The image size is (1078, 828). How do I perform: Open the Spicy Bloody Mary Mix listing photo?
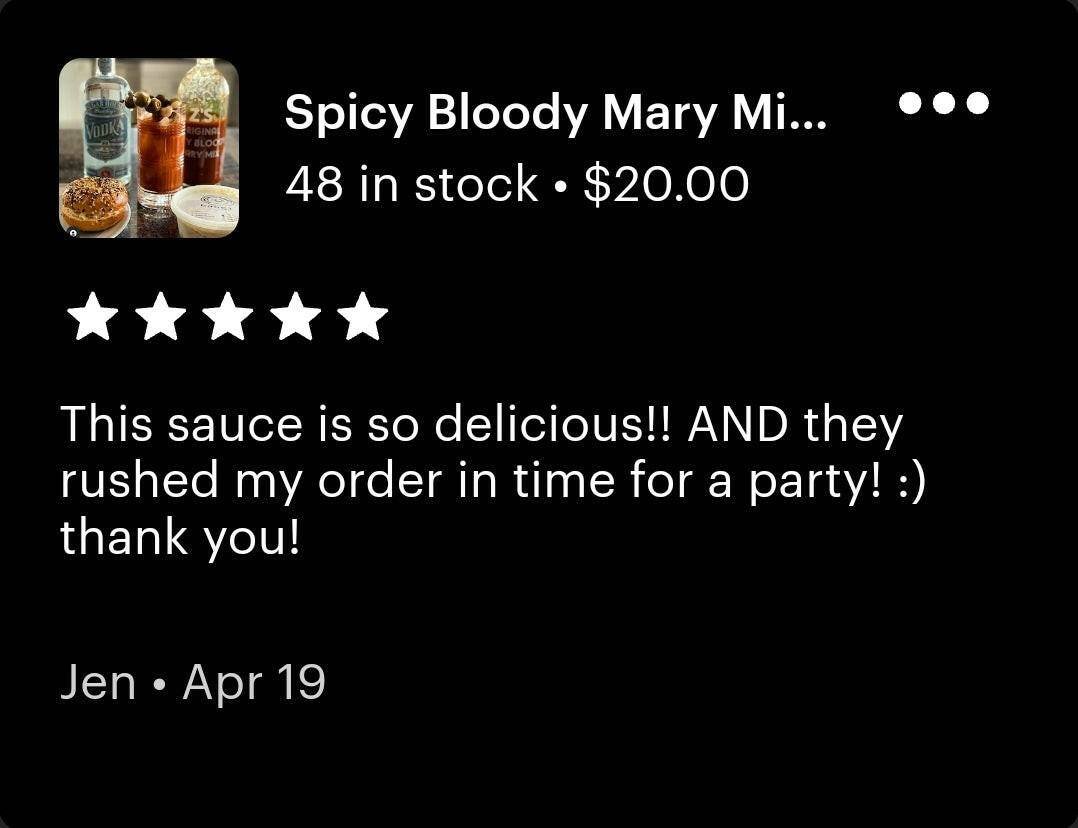point(149,148)
